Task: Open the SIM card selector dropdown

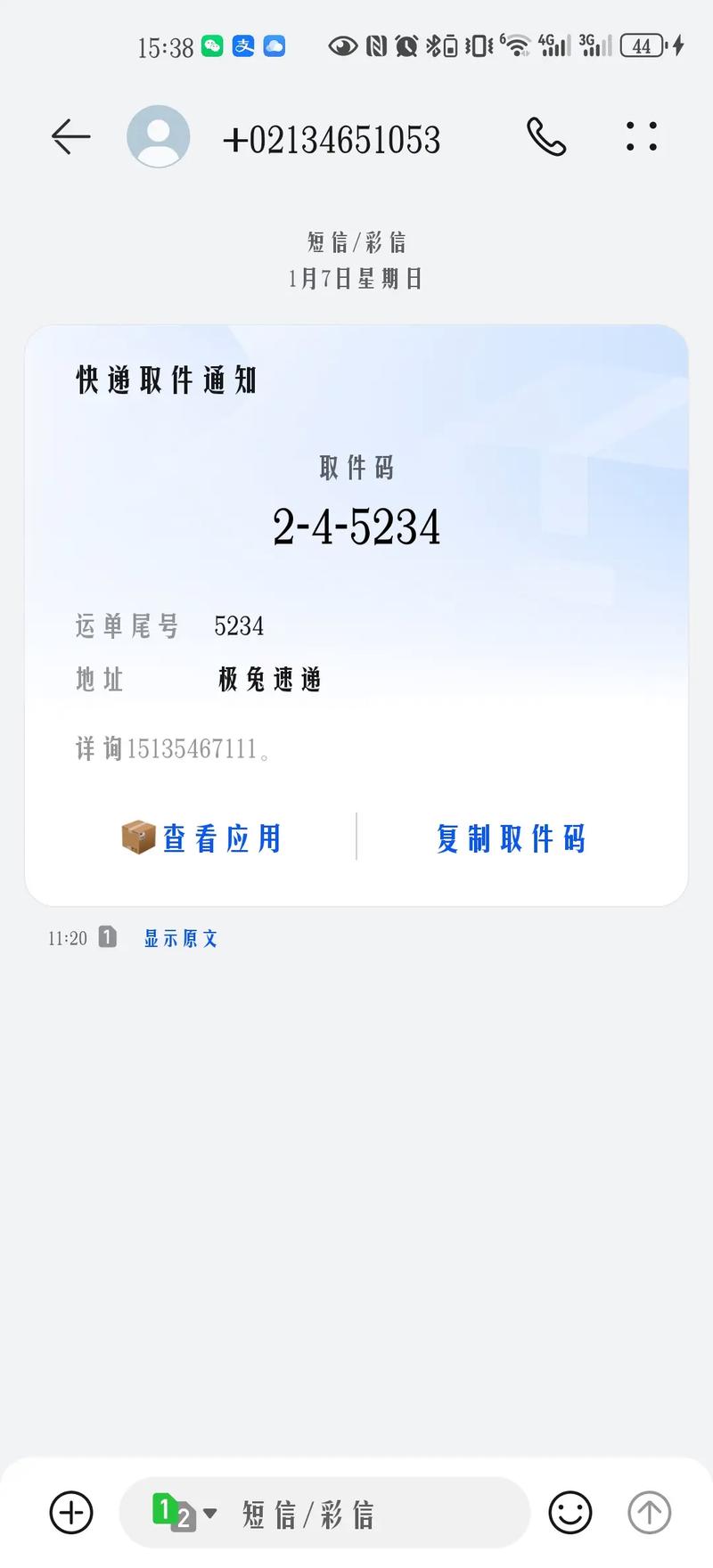Action: click(x=209, y=1512)
